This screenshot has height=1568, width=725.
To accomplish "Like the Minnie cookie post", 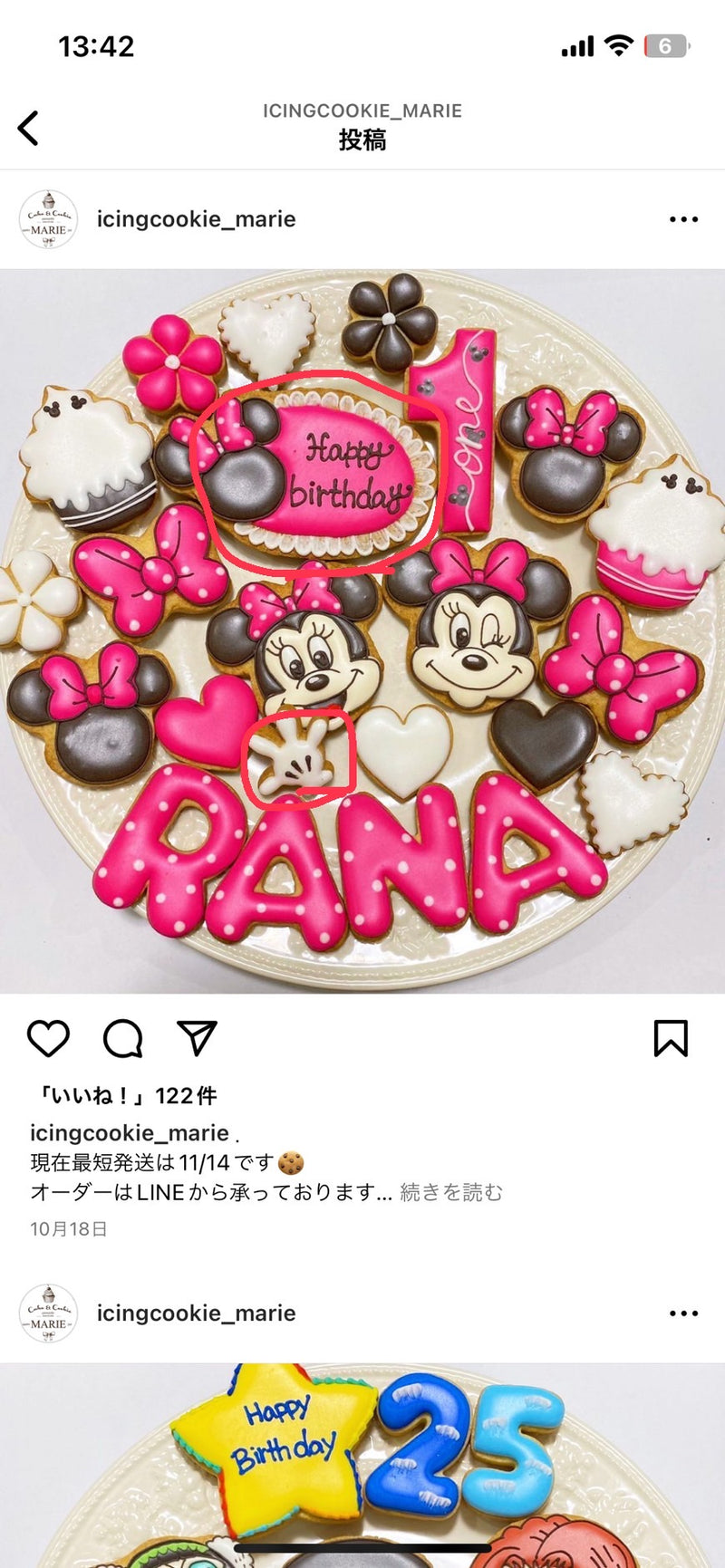I will pos(48,1038).
